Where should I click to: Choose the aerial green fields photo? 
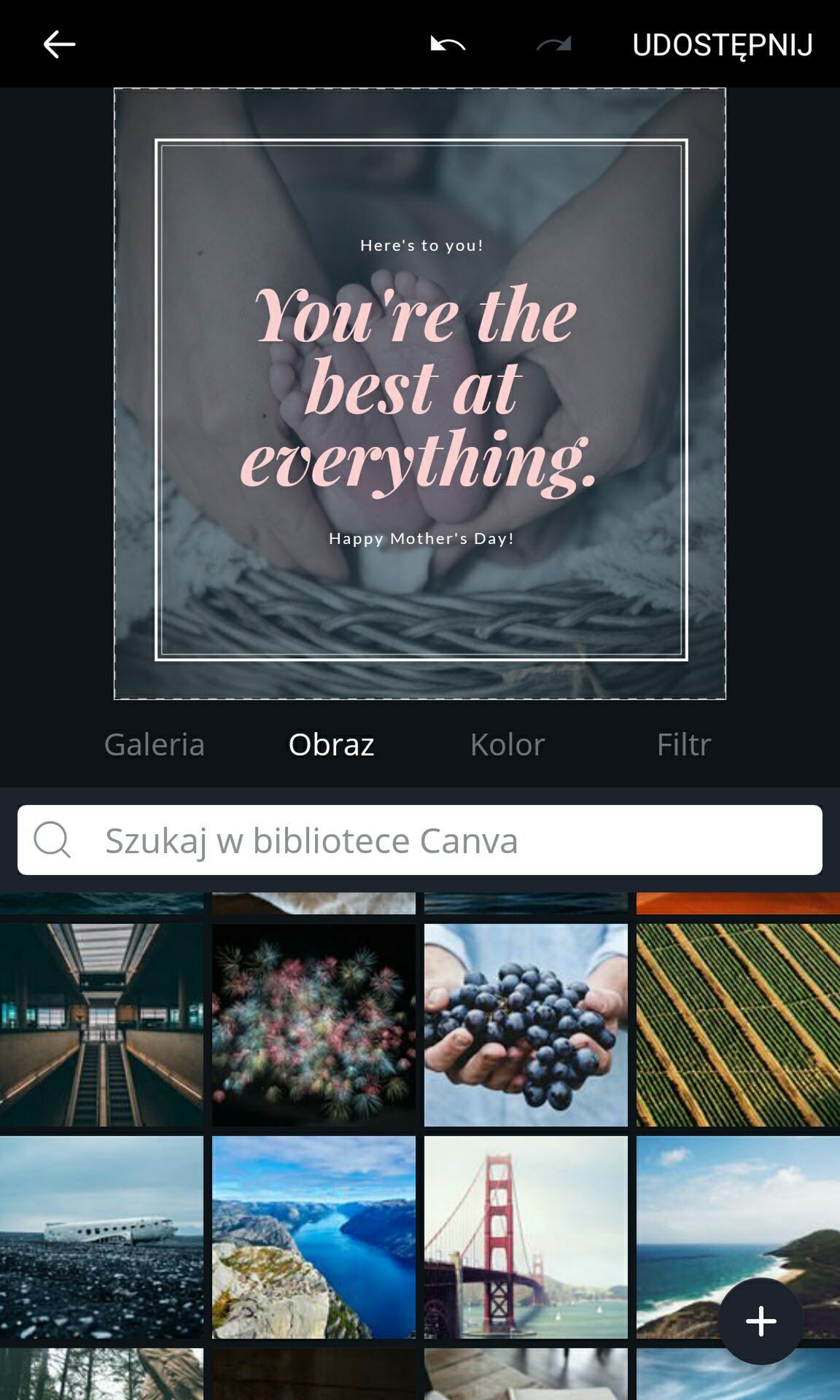pyautogui.click(x=738, y=1025)
